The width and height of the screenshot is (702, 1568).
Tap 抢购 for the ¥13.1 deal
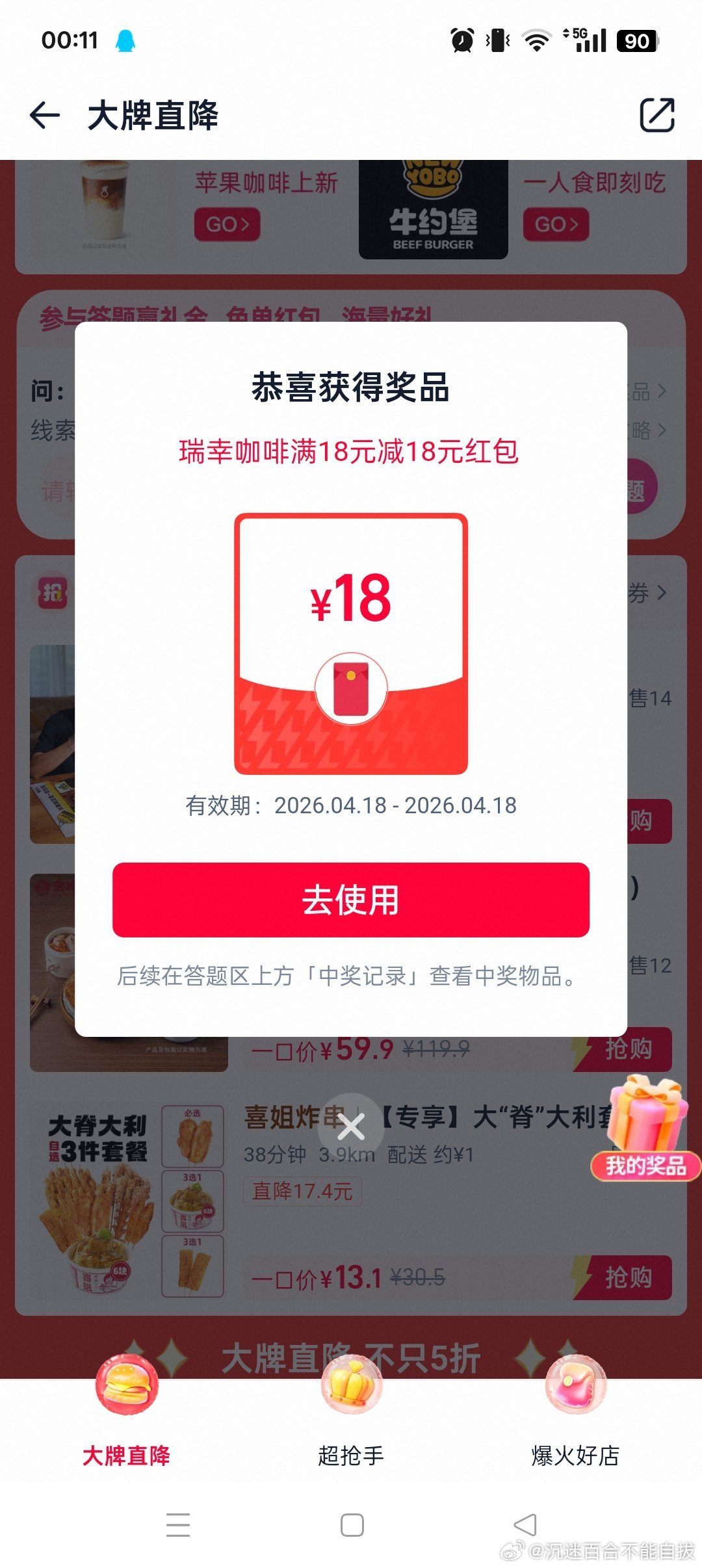click(624, 1277)
